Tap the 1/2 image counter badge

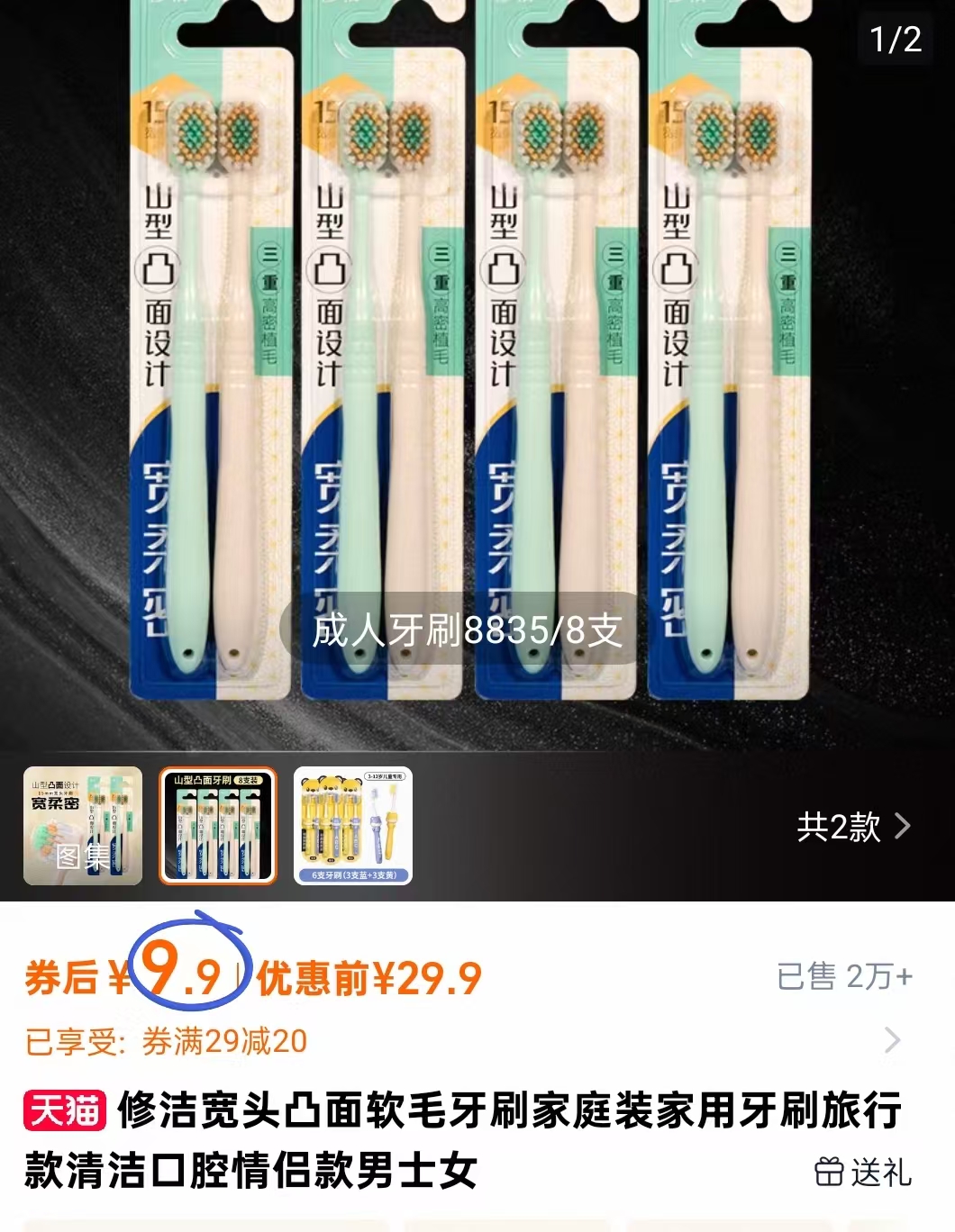click(x=896, y=40)
